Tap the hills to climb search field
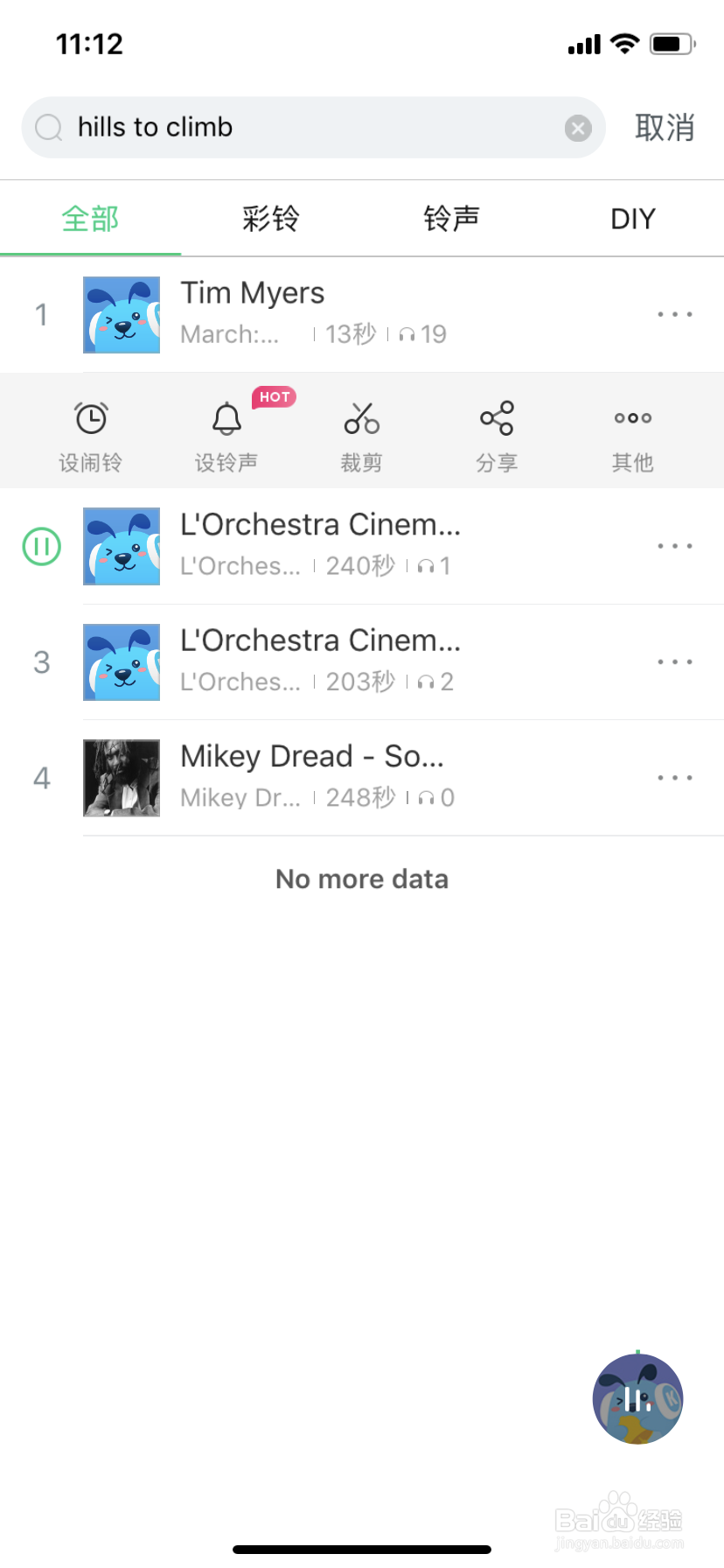This screenshot has width=724, height=1568. [x=313, y=128]
